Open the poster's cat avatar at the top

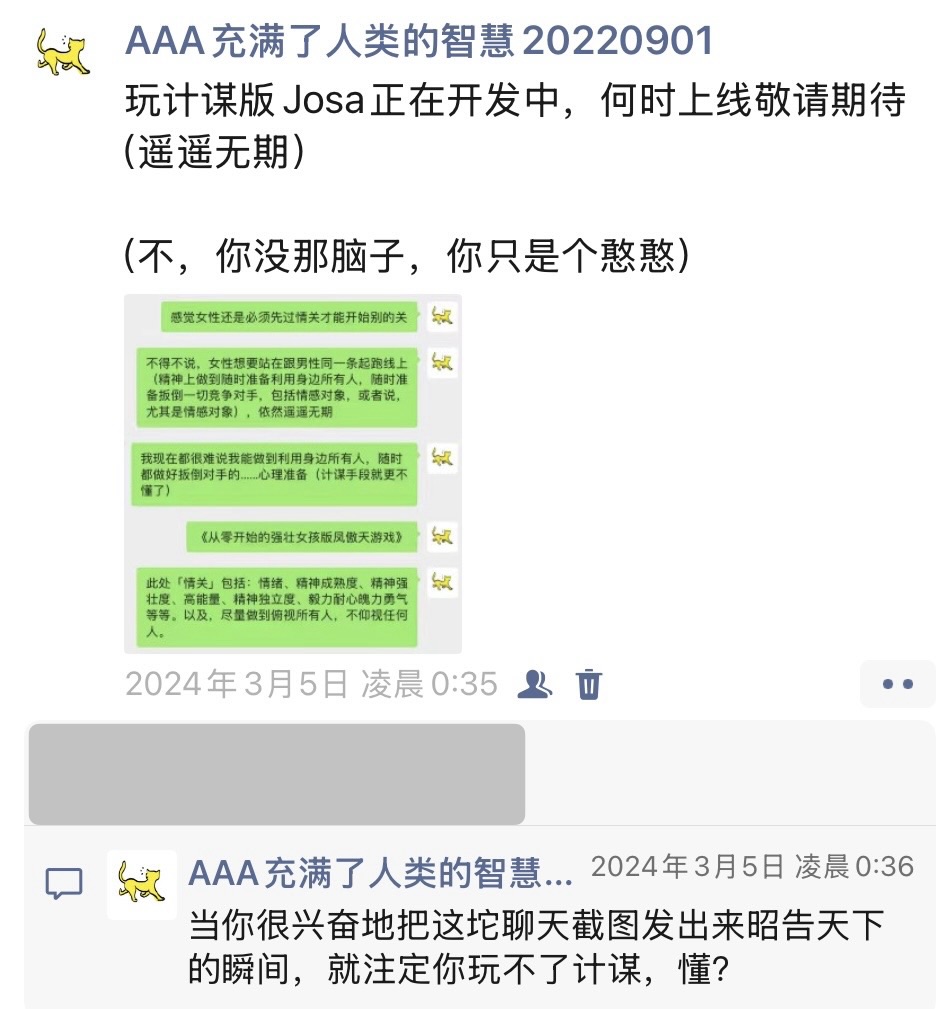(x=62, y=53)
